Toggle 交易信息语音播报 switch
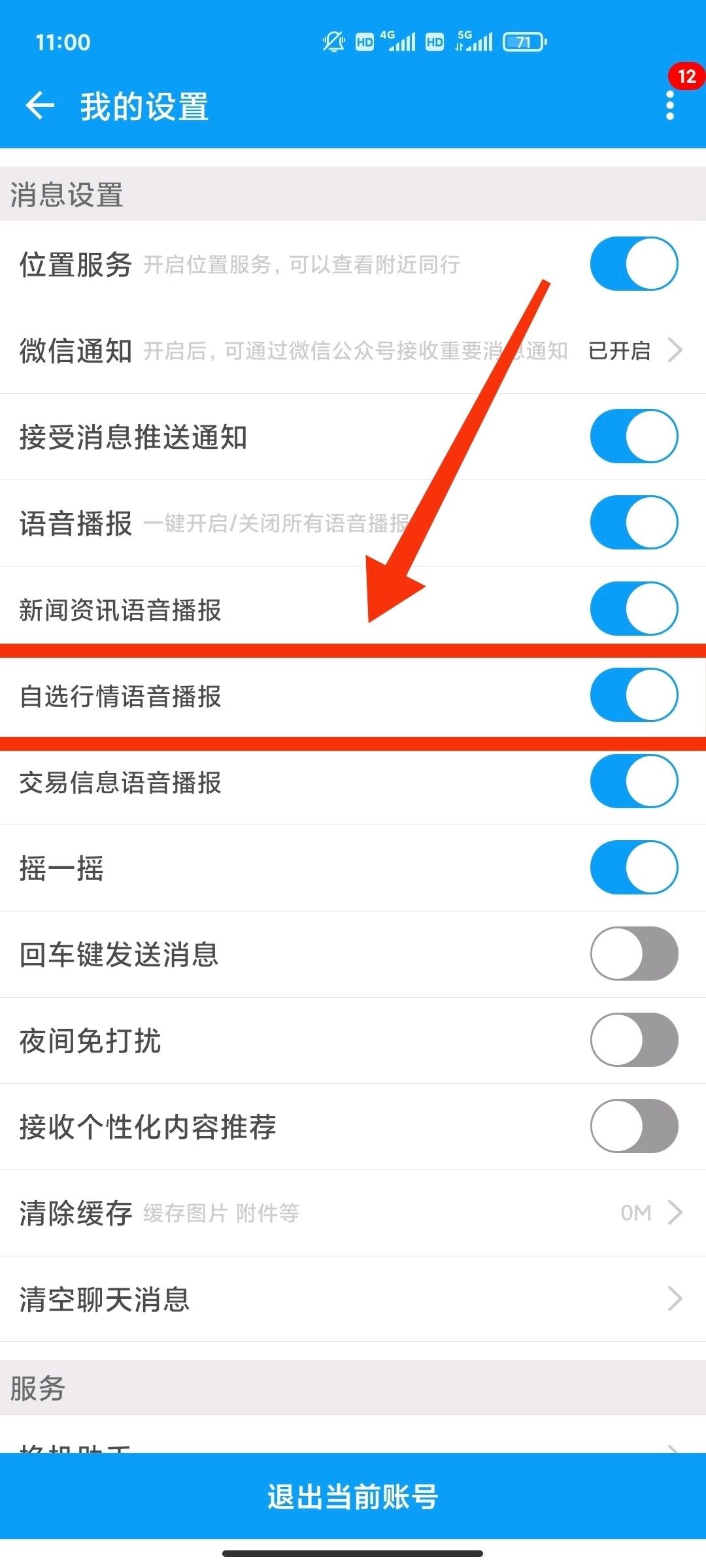Screen dimensions: 706x1568 (634, 781)
